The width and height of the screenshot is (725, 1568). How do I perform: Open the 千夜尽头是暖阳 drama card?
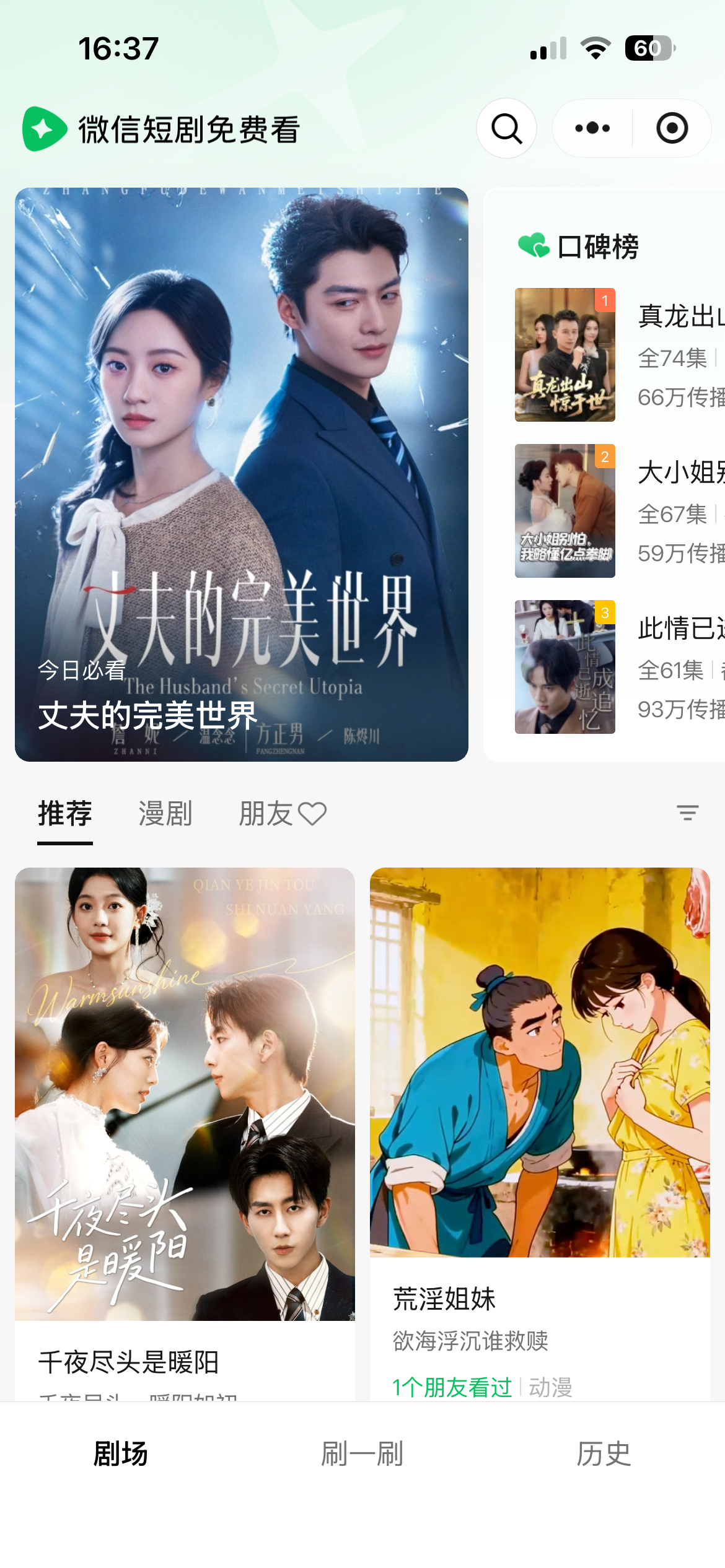pos(185,1115)
